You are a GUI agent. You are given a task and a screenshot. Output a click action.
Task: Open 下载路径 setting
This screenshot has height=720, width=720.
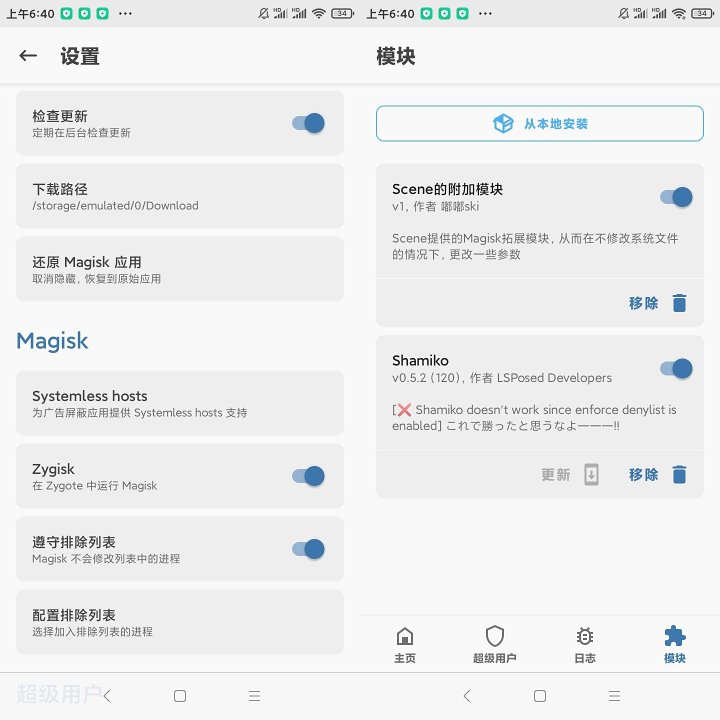(x=180, y=196)
